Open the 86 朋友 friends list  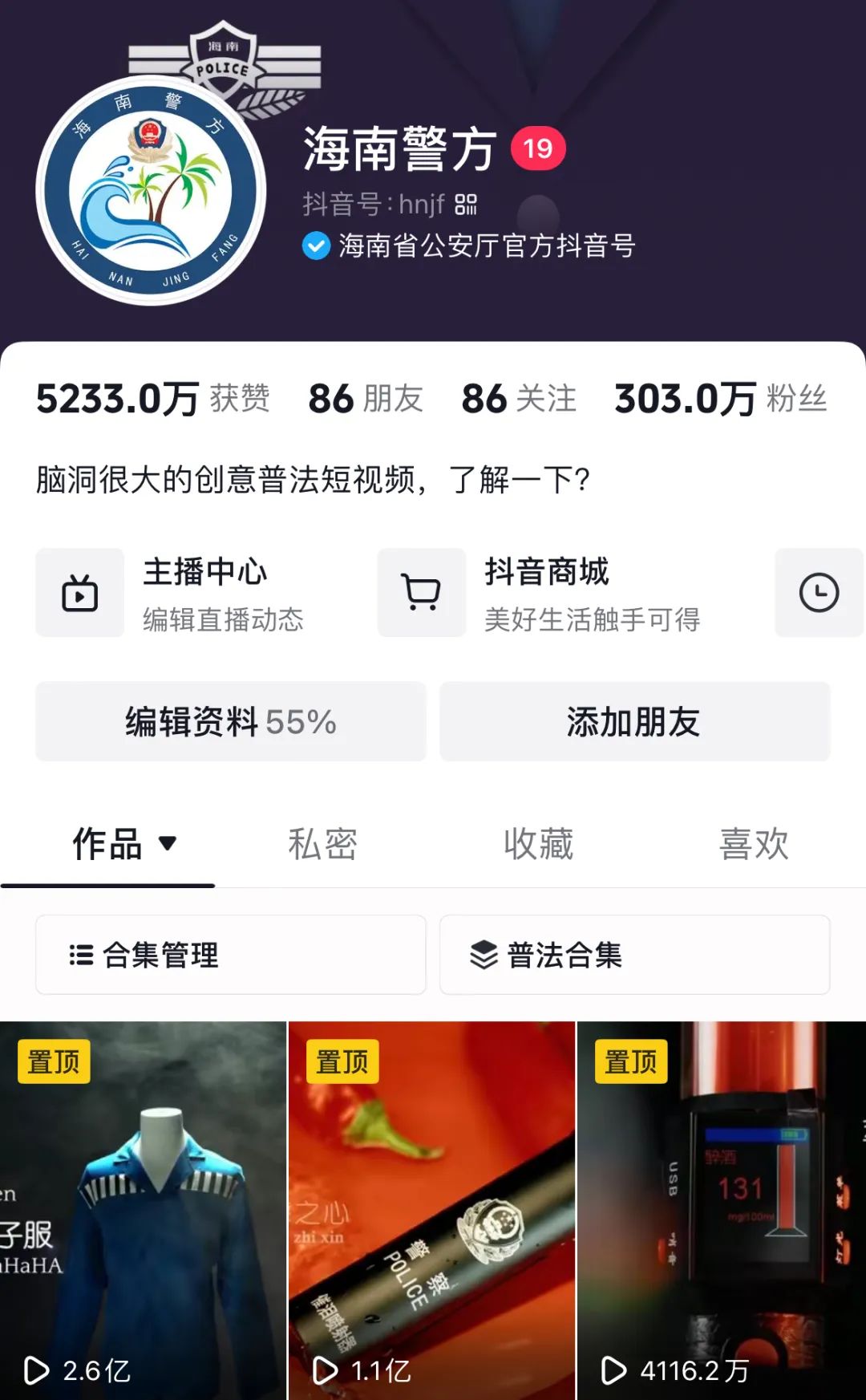coord(366,399)
